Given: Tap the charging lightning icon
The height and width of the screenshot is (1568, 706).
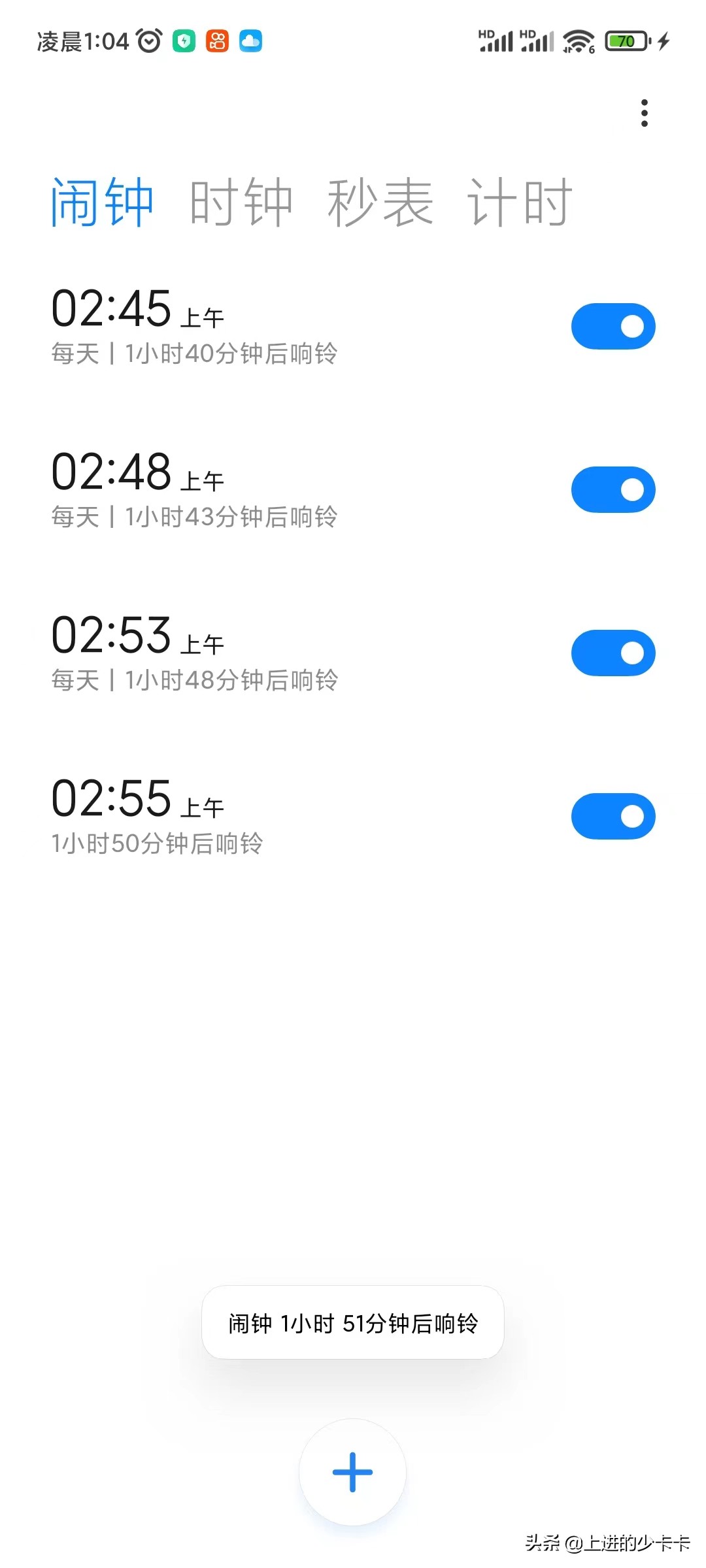Looking at the screenshot, I should [x=664, y=41].
